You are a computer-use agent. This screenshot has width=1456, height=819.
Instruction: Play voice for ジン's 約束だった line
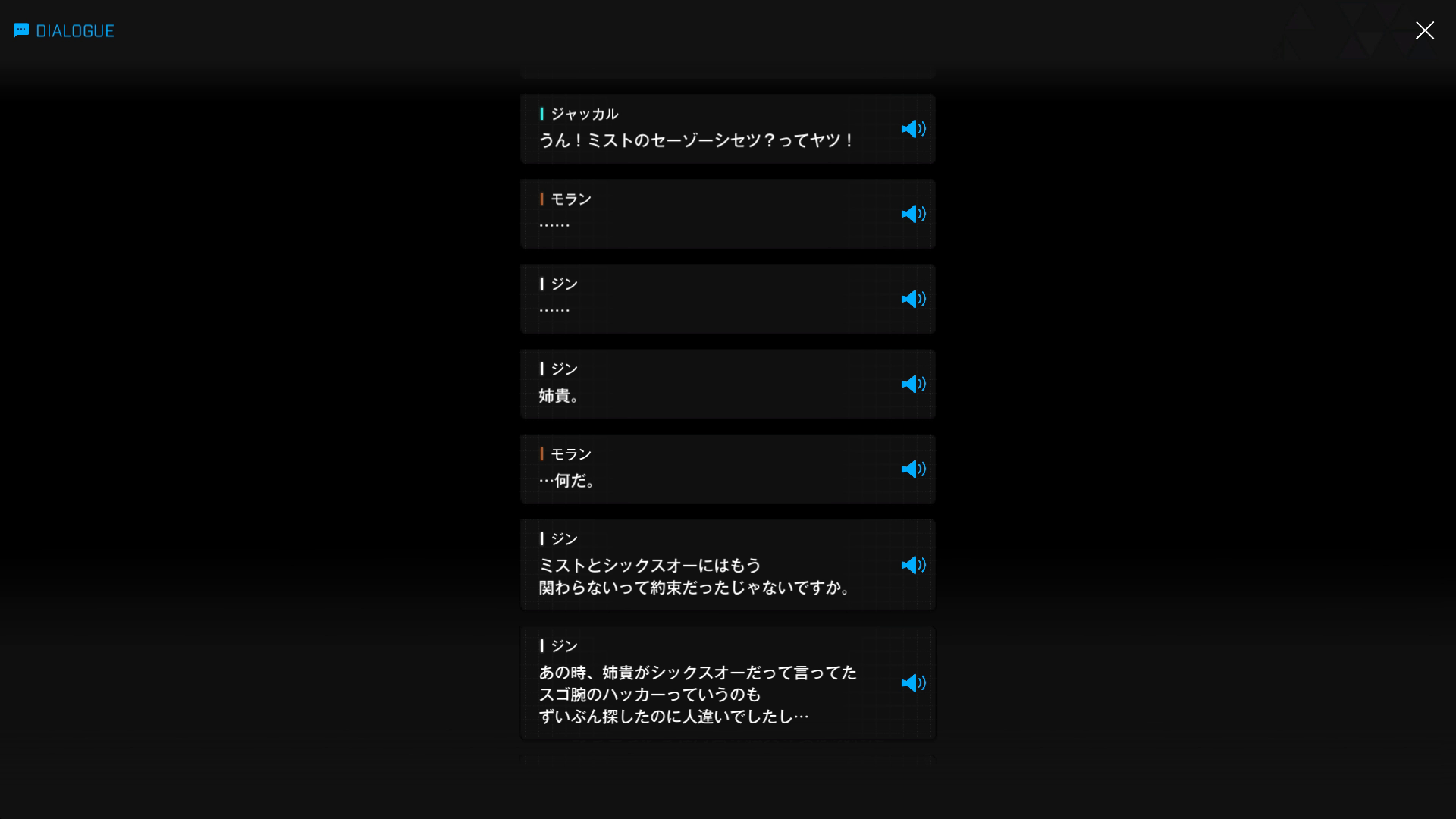click(913, 565)
